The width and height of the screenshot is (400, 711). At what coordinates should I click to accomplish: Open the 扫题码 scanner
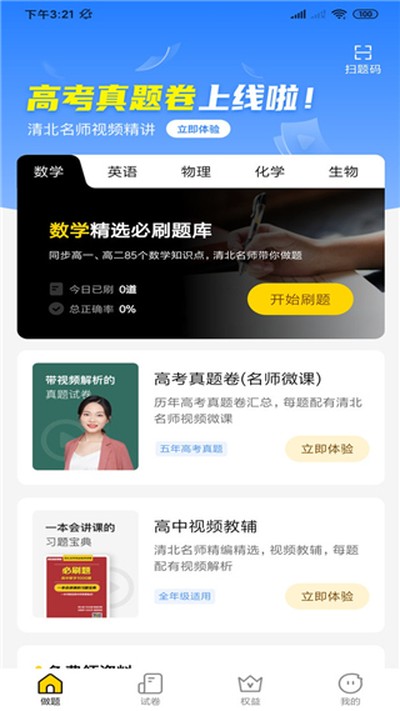click(363, 60)
